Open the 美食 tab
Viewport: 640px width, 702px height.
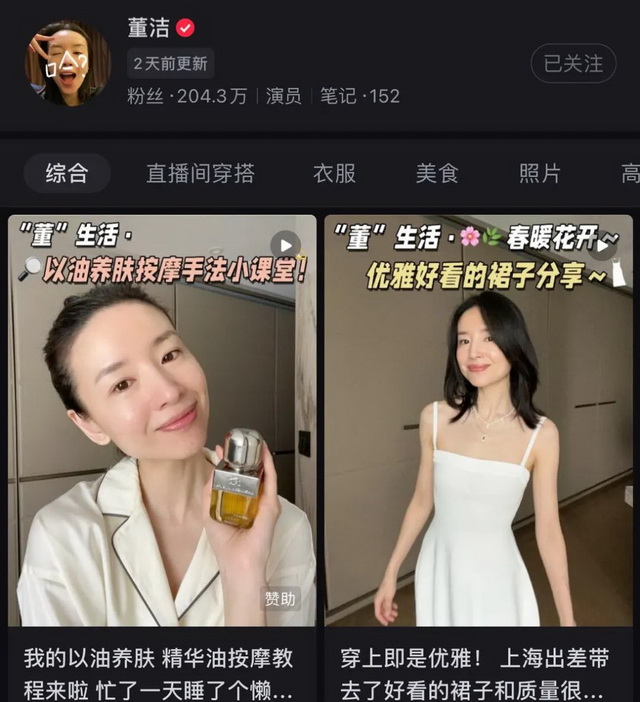pyautogui.click(x=437, y=173)
